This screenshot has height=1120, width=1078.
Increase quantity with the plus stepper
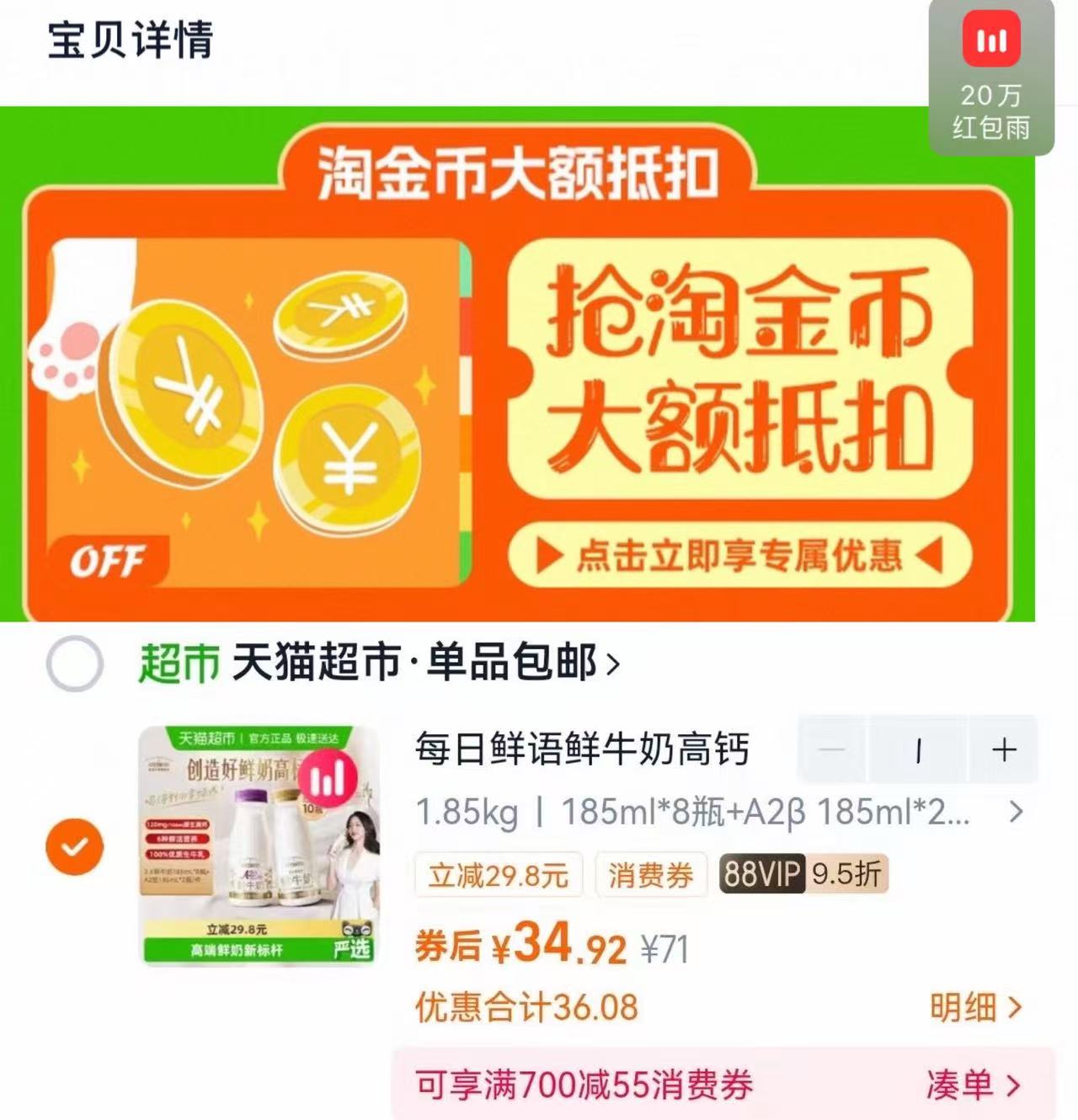coord(1003,750)
